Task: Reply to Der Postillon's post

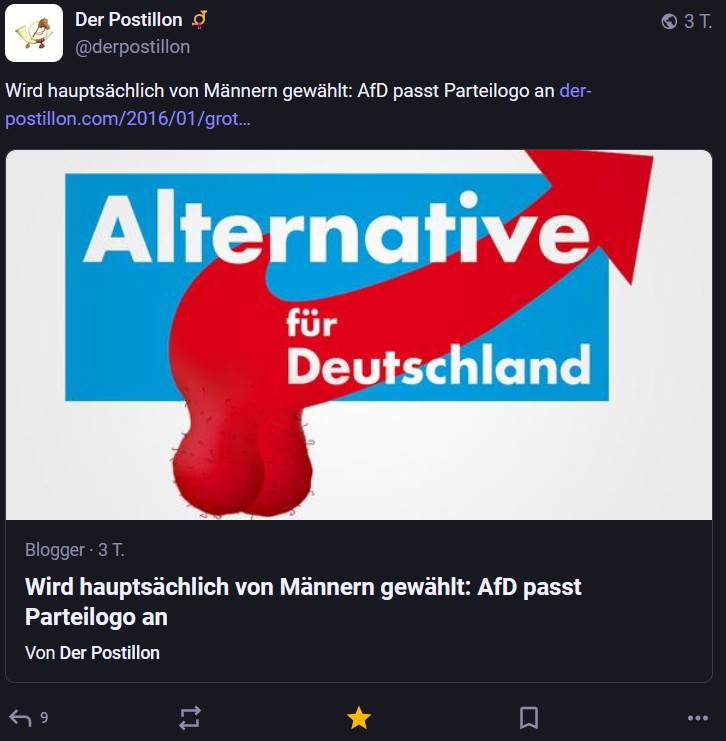Action: click(x=21, y=717)
